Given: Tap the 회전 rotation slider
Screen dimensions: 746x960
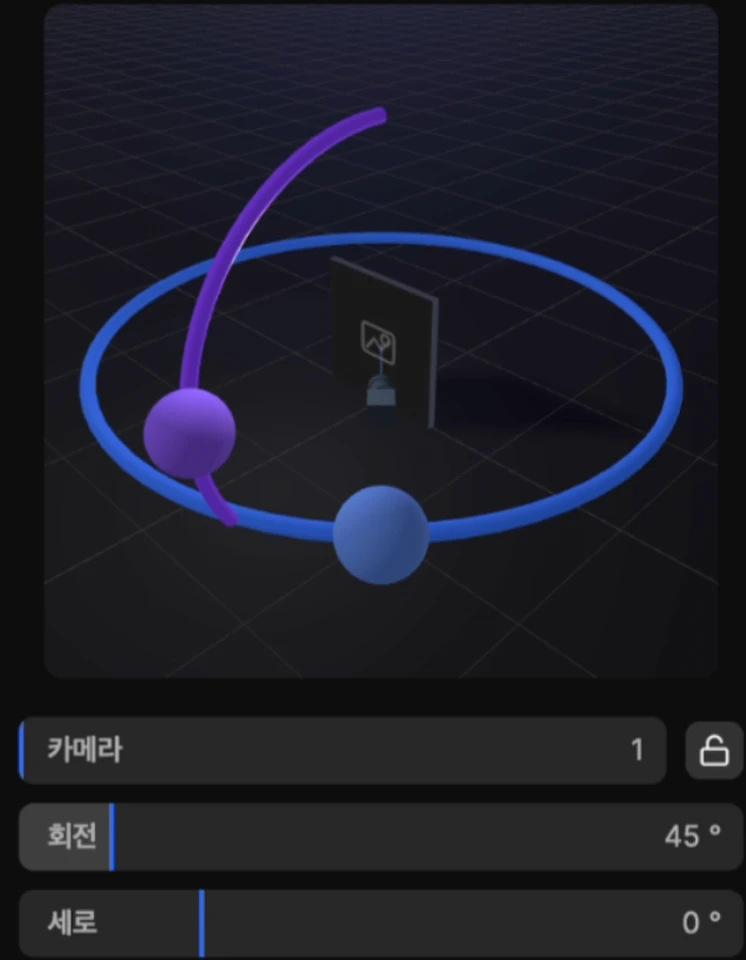Looking at the screenshot, I should tap(380, 836).
